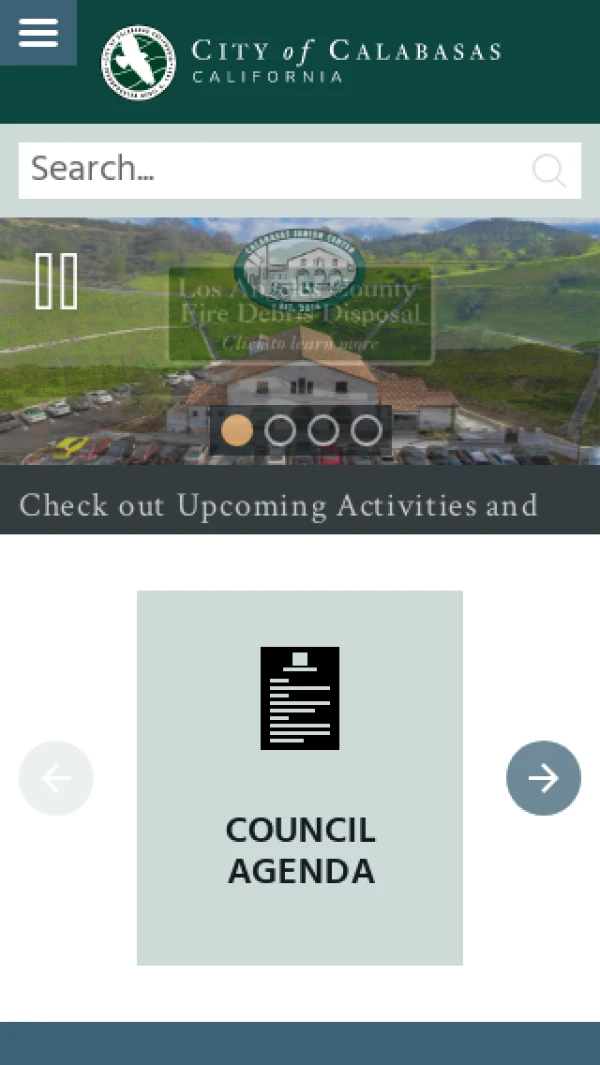Show the next quick link card
The height and width of the screenshot is (1065, 600).
[x=543, y=778]
